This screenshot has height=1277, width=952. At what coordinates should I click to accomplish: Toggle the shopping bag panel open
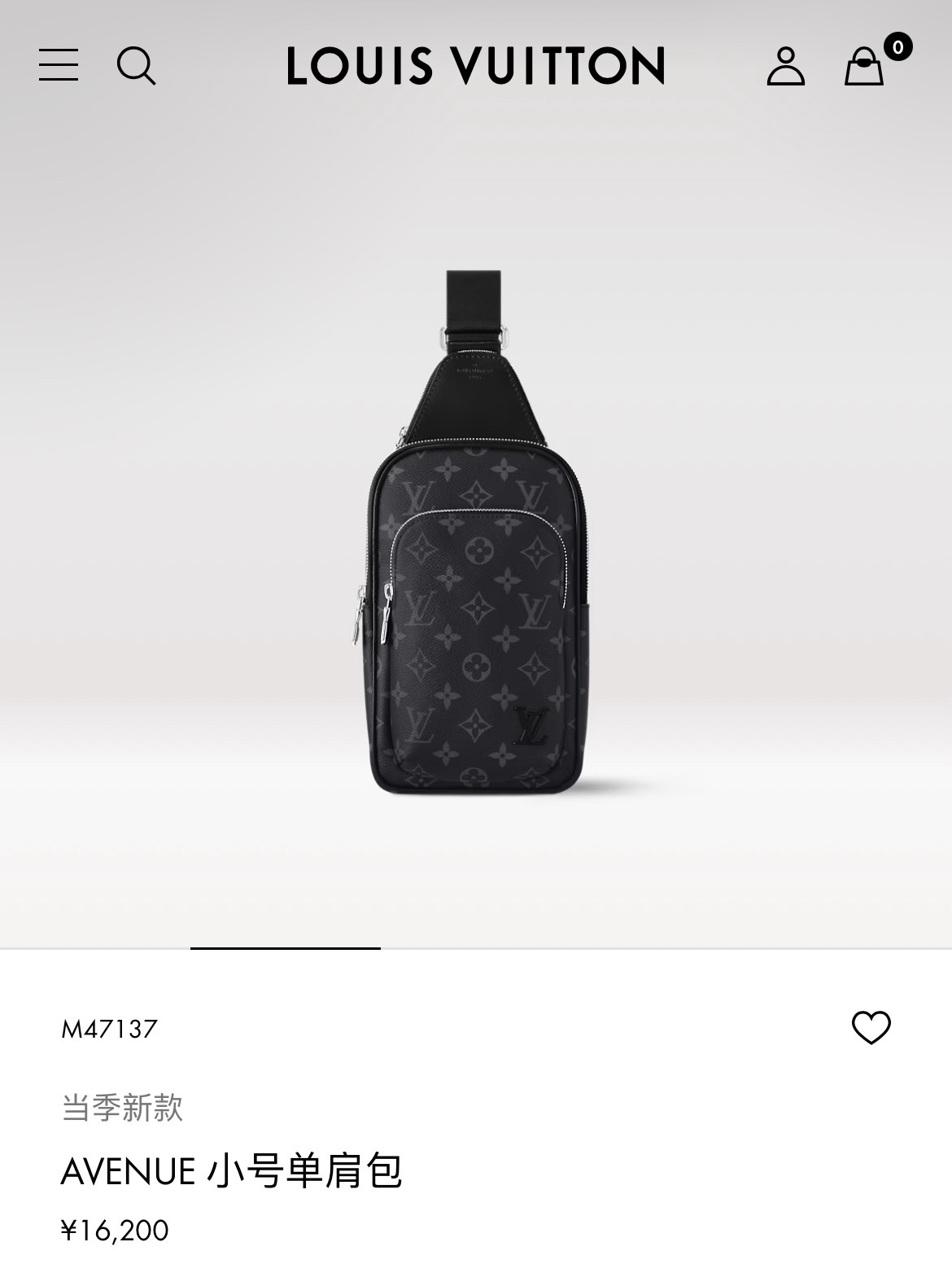click(864, 68)
